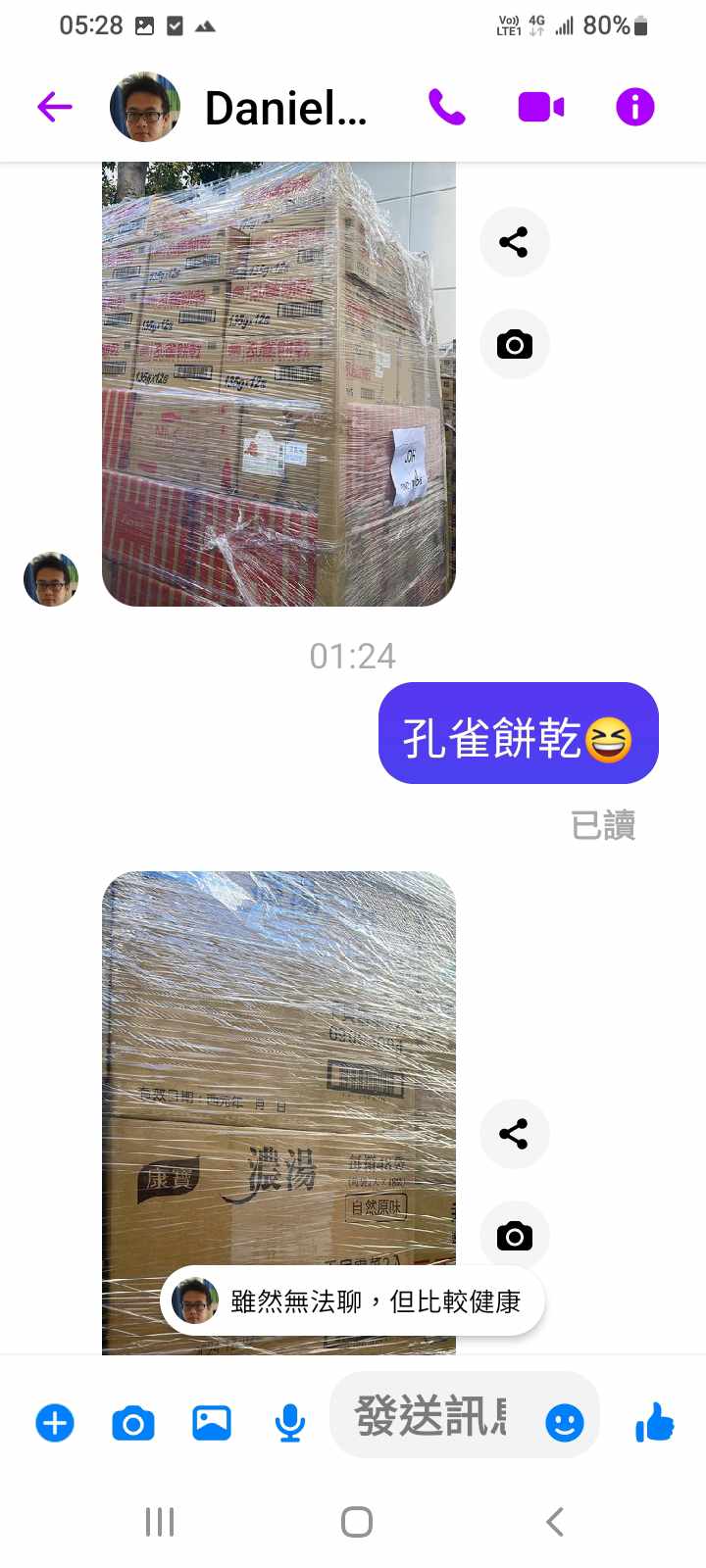This screenshot has width=706, height=1568.
Task: Jump to new message 雖然無法聊，但比較健康
Action: 353,1301
